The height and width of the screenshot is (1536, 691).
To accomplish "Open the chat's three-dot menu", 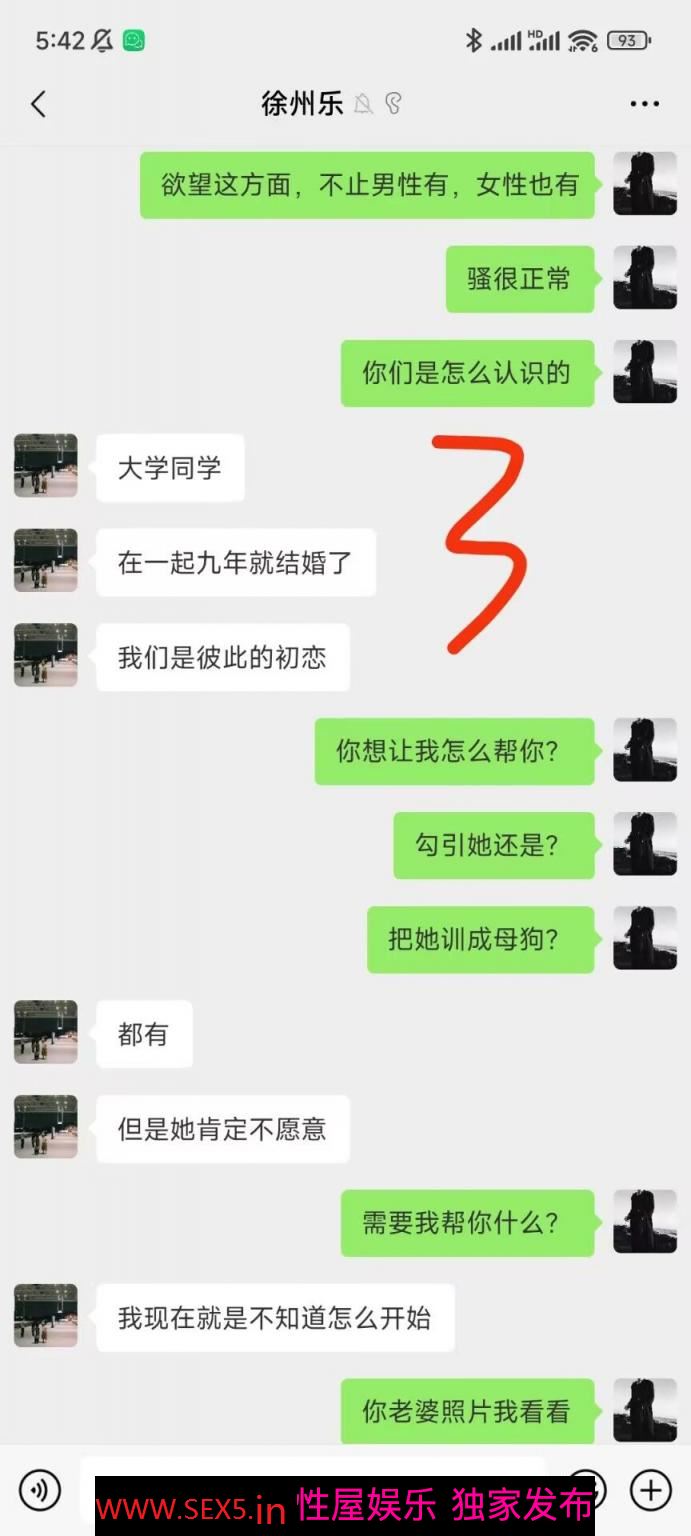I will (x=645, y=104).
